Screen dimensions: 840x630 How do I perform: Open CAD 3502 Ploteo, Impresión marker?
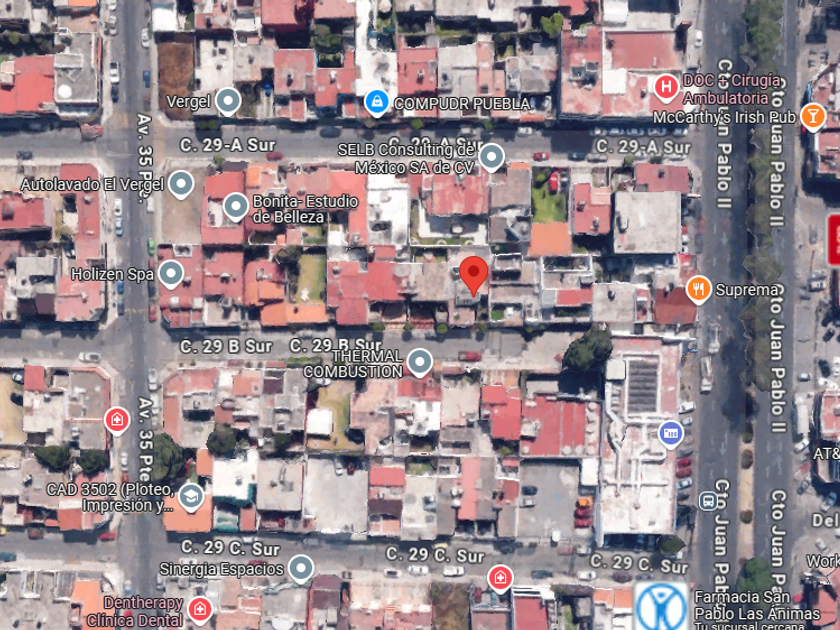[x=191, y=496]
